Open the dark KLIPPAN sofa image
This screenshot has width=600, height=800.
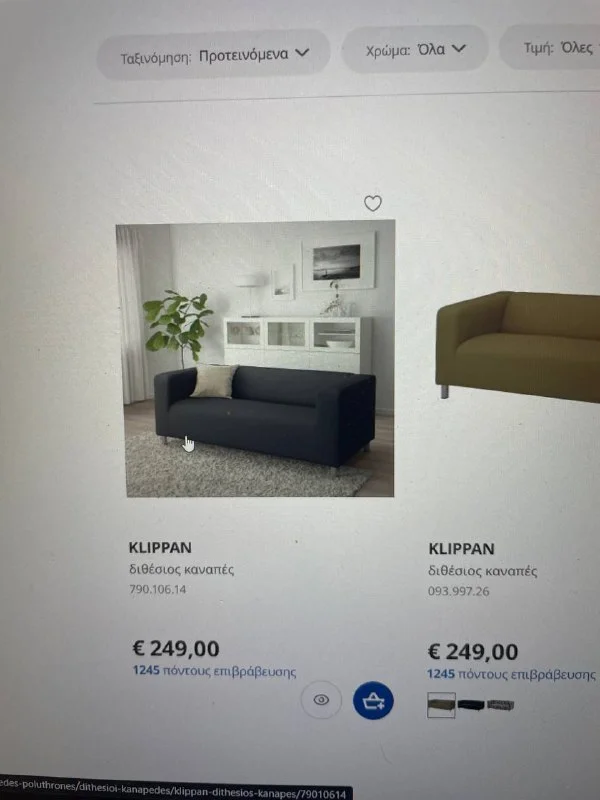click(255, 360)
